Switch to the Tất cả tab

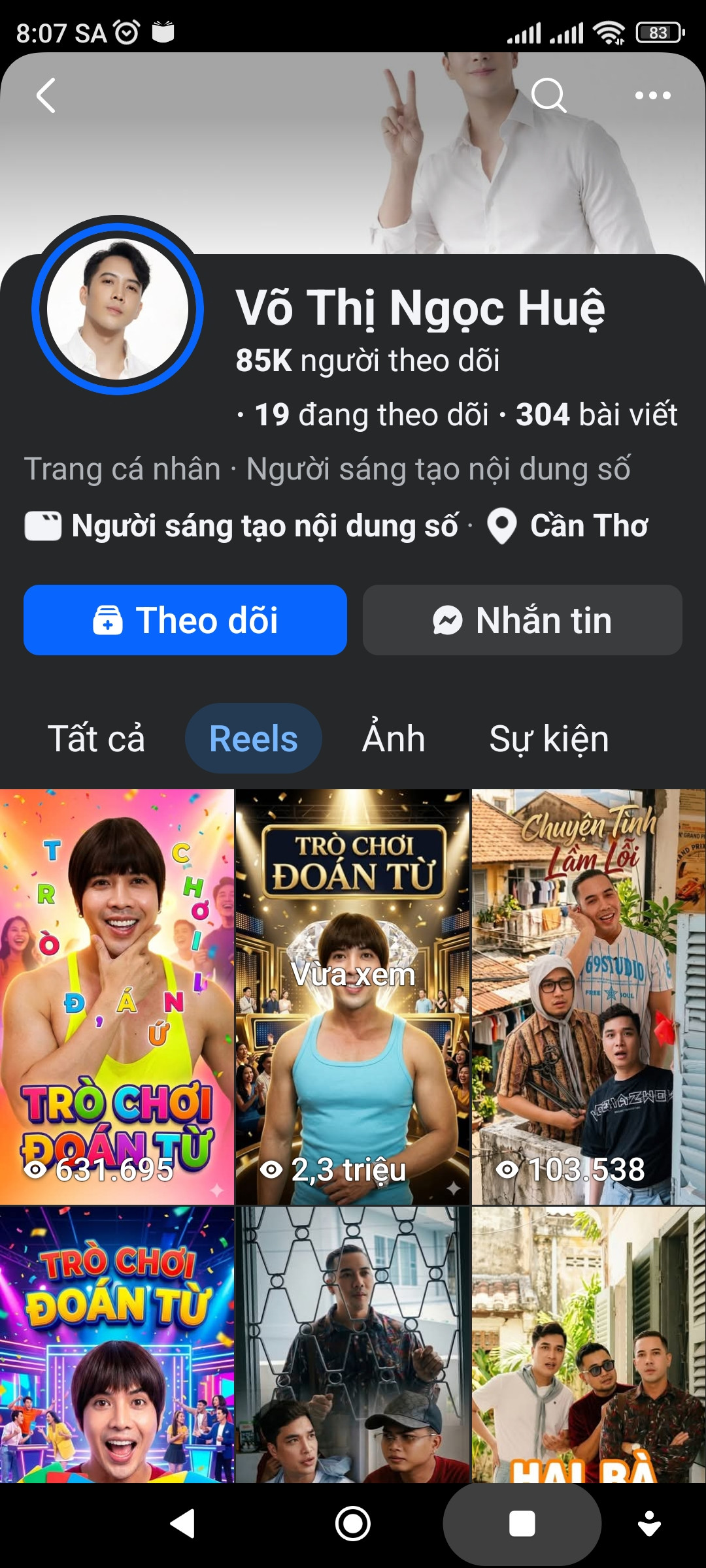pyautogui.click(x=96, y=738)
